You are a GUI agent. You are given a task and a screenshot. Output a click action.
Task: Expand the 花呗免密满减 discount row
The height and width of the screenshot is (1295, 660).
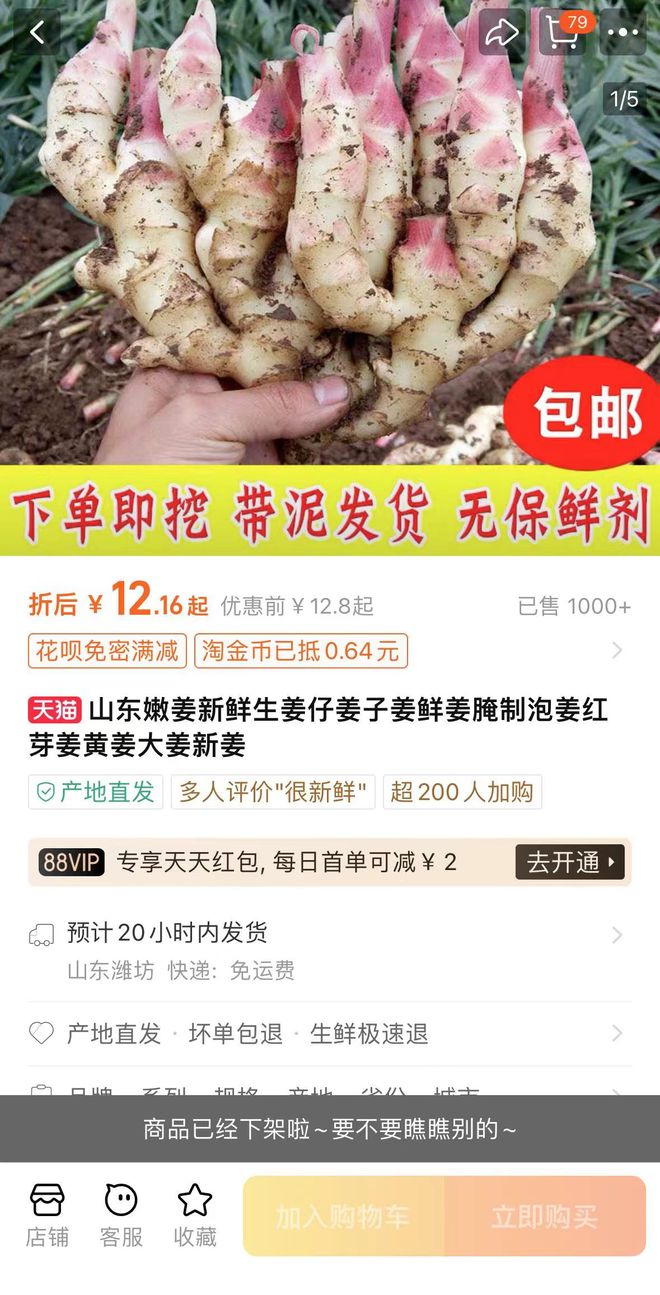click(x=330, y=651)
